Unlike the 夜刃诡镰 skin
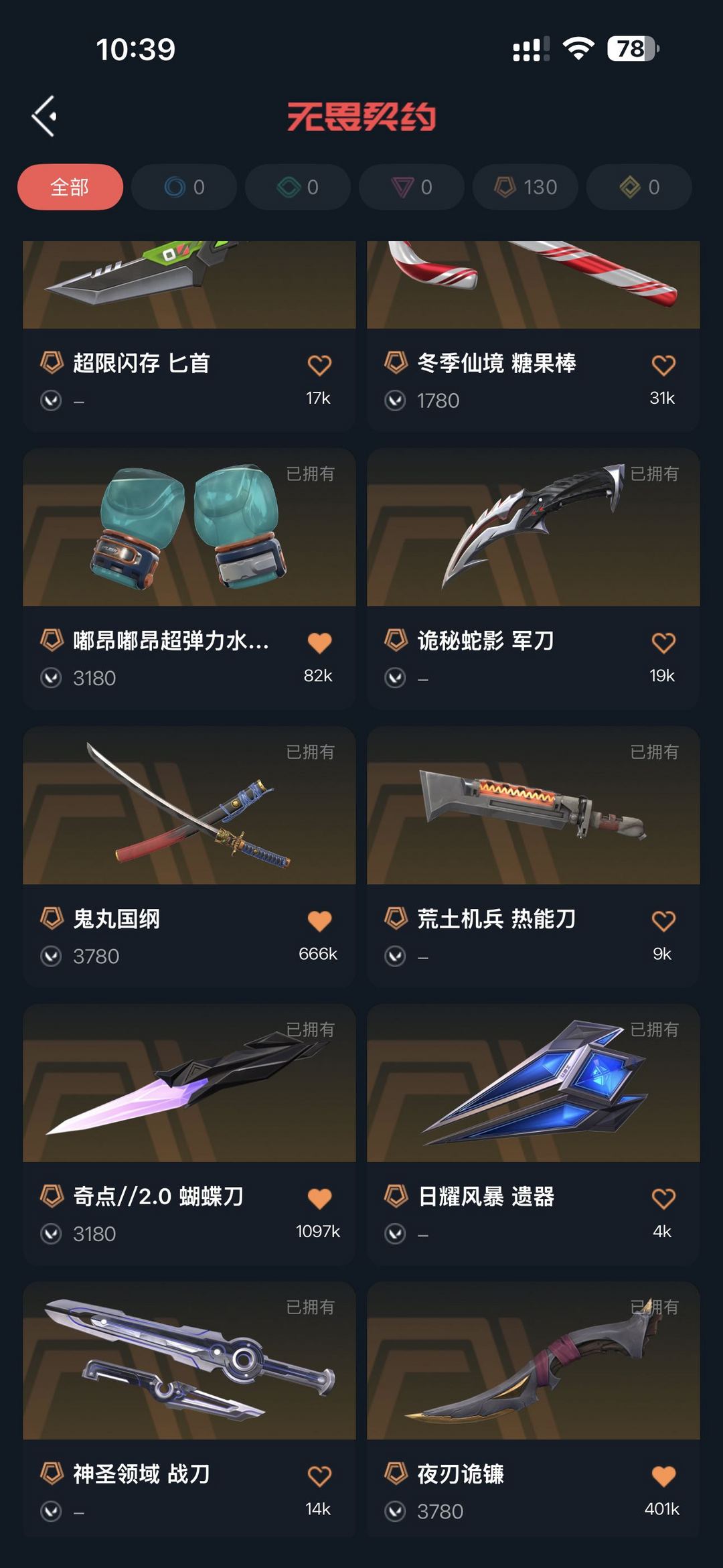This screenshot has height=1568, width=723. (x=663, y=1476)
